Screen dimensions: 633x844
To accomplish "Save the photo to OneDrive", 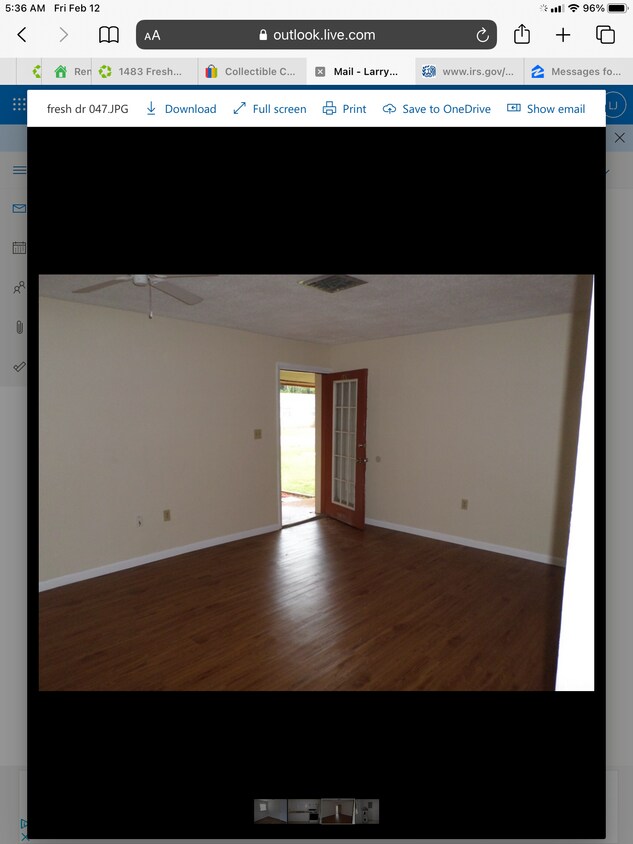I will (436, 109).
